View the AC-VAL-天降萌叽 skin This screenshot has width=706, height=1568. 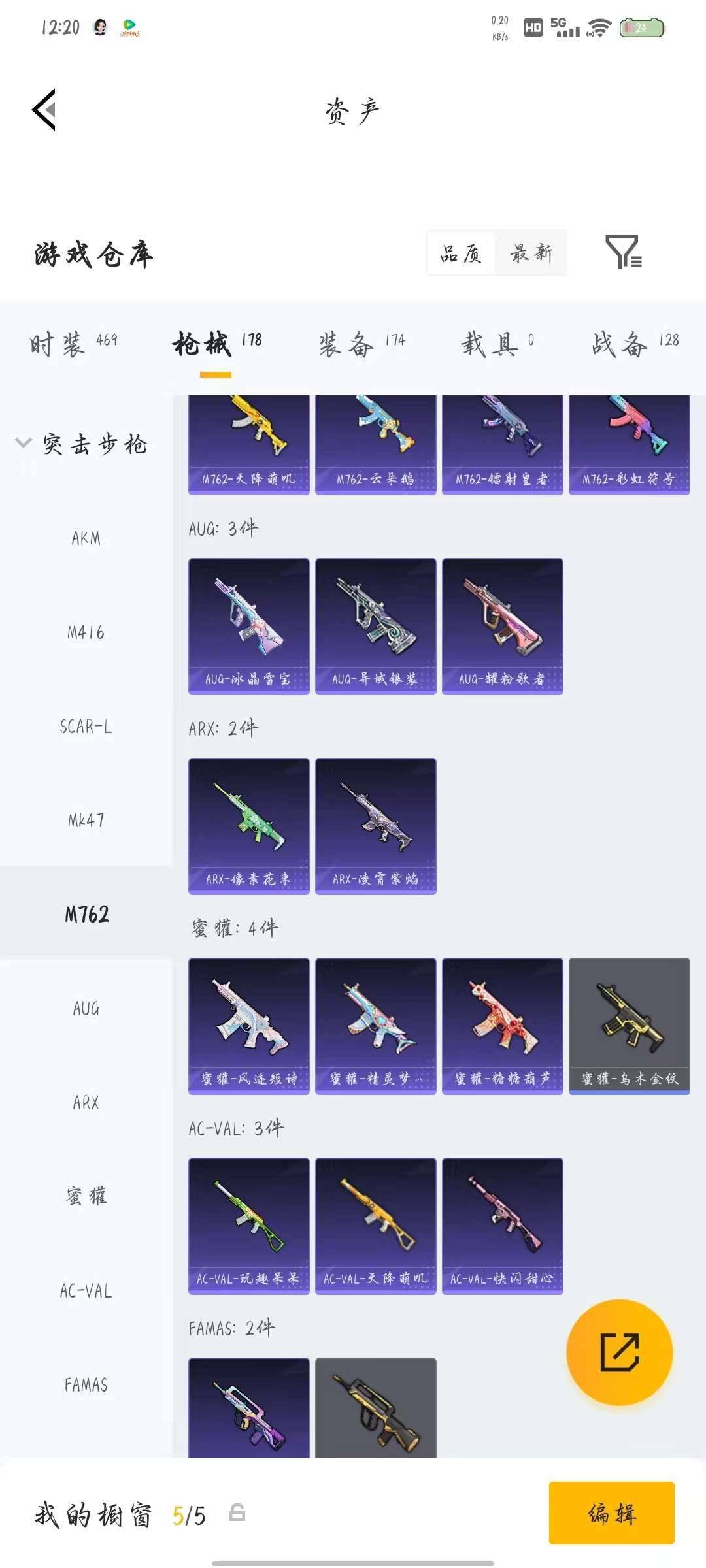[x=375, y=1225]
